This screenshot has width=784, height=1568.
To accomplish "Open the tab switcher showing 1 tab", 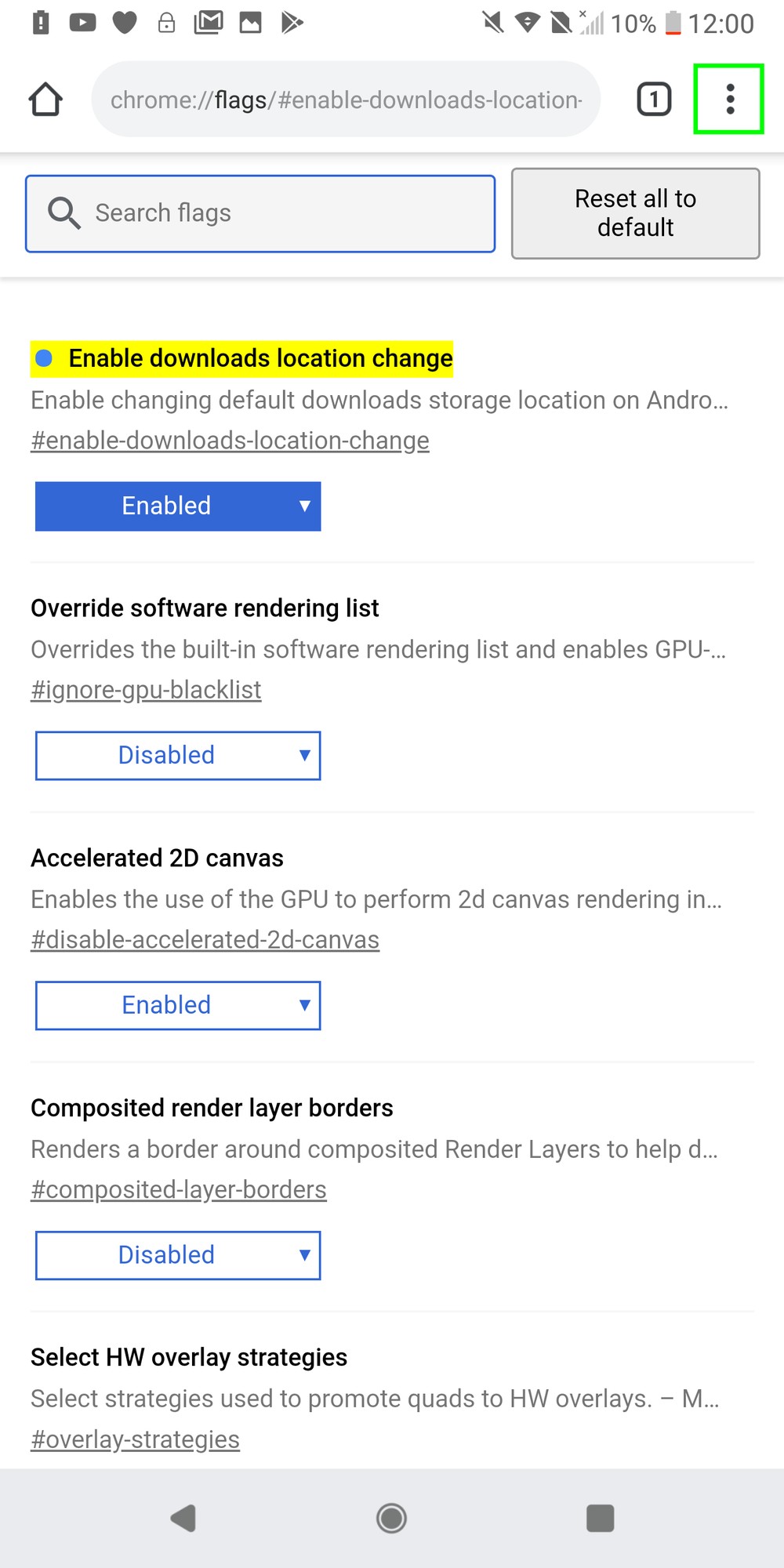I will click(x=654, y=100).
